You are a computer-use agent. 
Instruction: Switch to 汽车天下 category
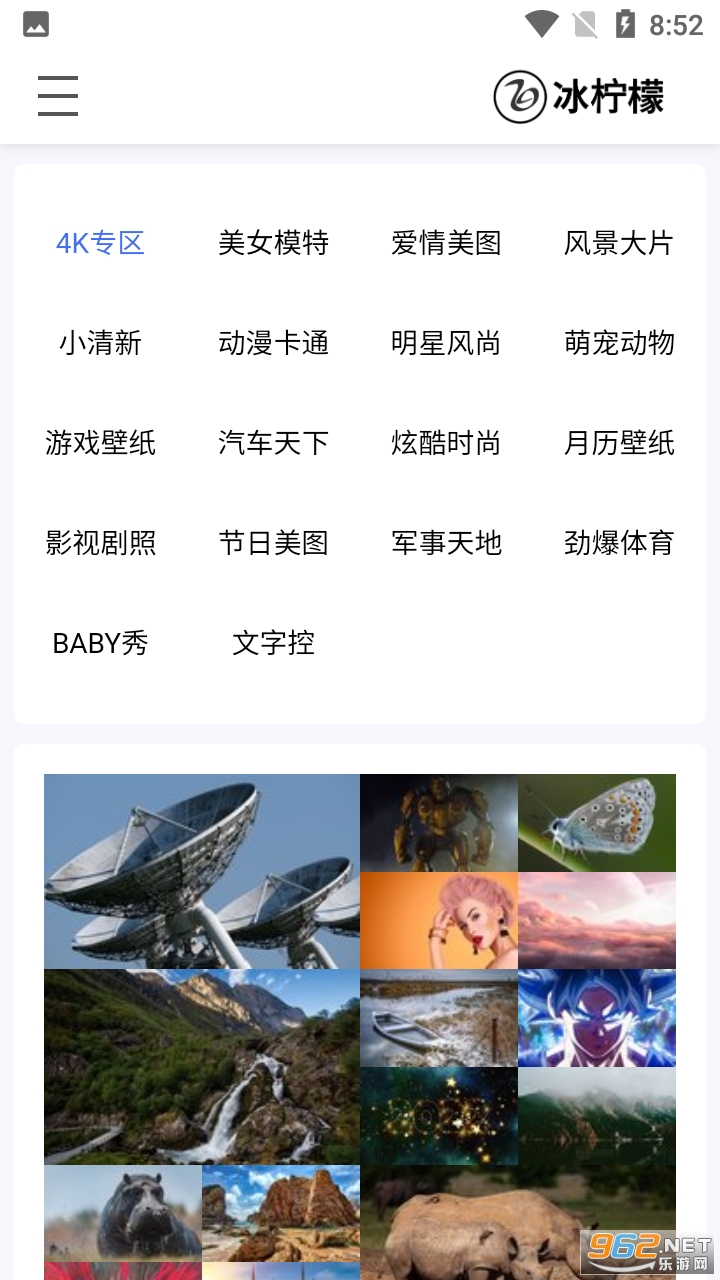273,443
